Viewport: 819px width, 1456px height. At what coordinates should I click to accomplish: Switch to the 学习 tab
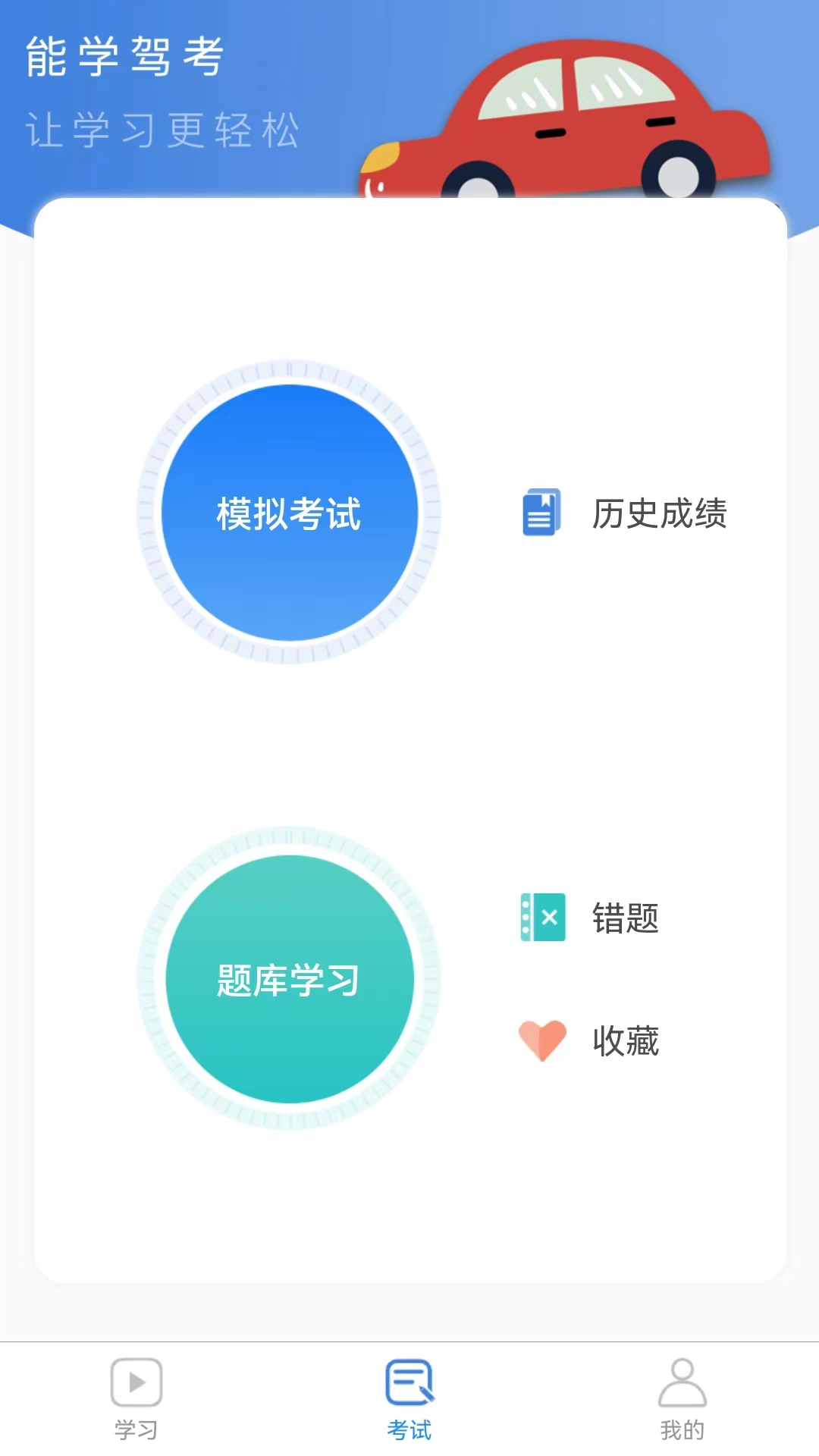[x=136, y=1397]
